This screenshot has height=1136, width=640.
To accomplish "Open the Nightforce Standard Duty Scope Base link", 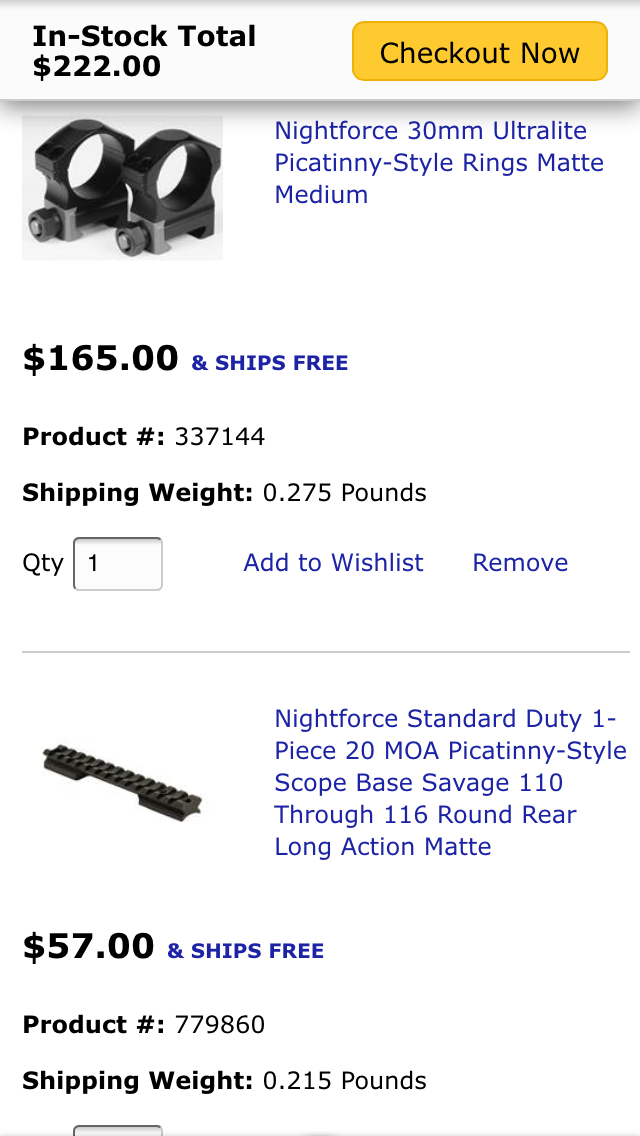I will click(450, 782).
